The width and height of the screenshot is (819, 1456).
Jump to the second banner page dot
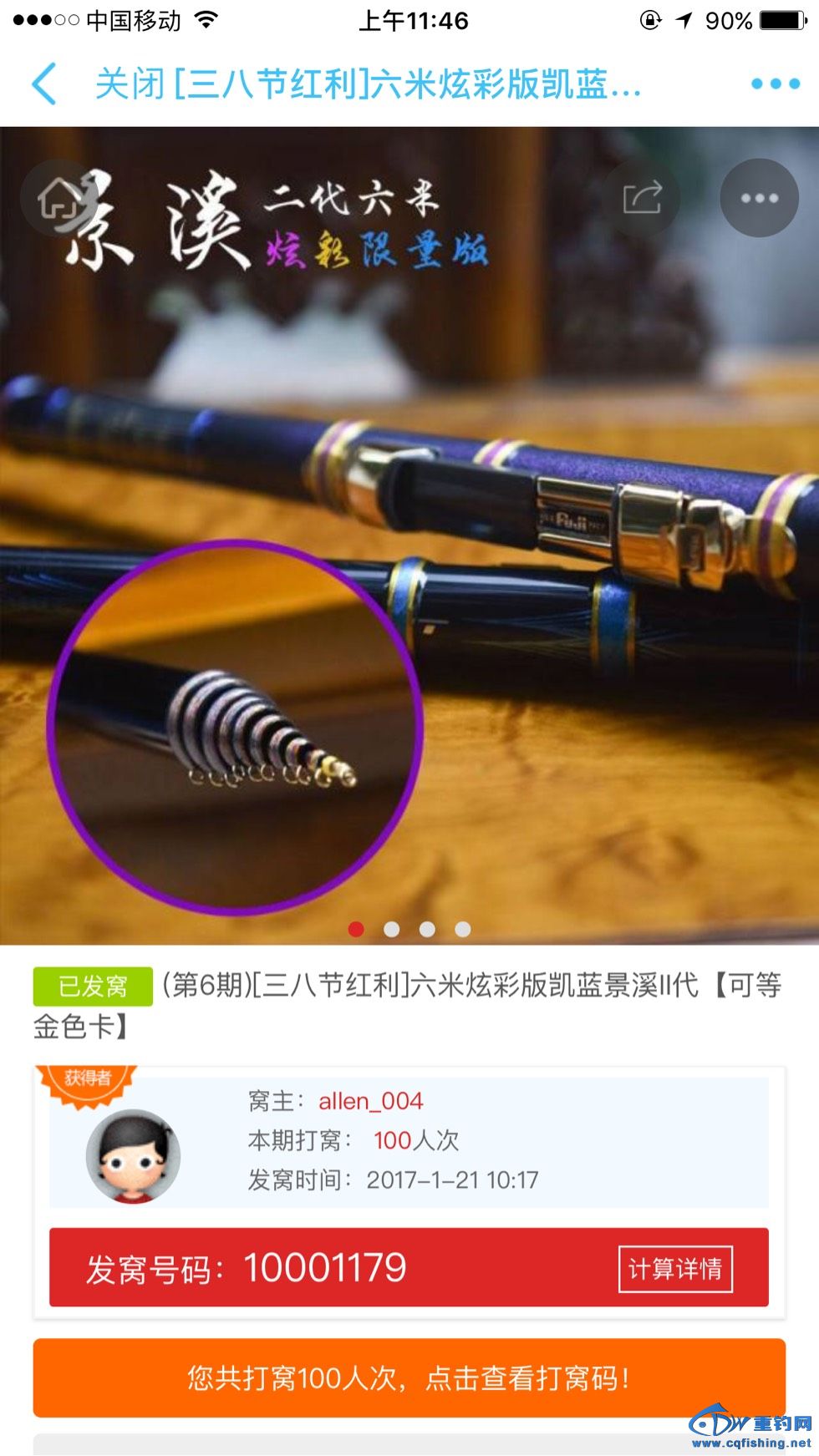[391, 929]
